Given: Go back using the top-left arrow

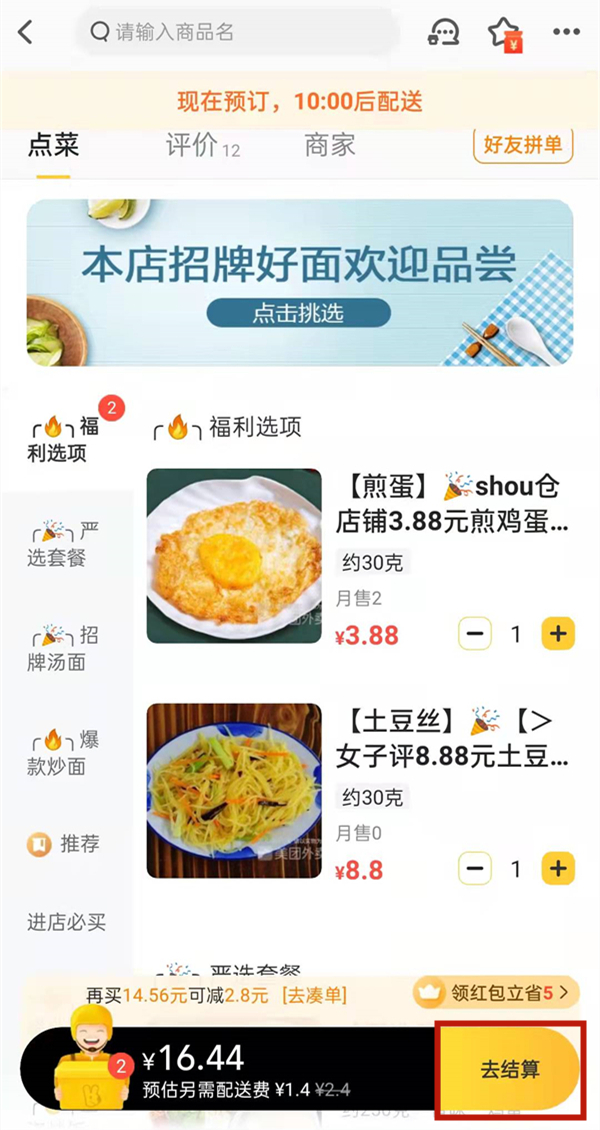Looking at the screenshot, I should click(x=26, y=32).
